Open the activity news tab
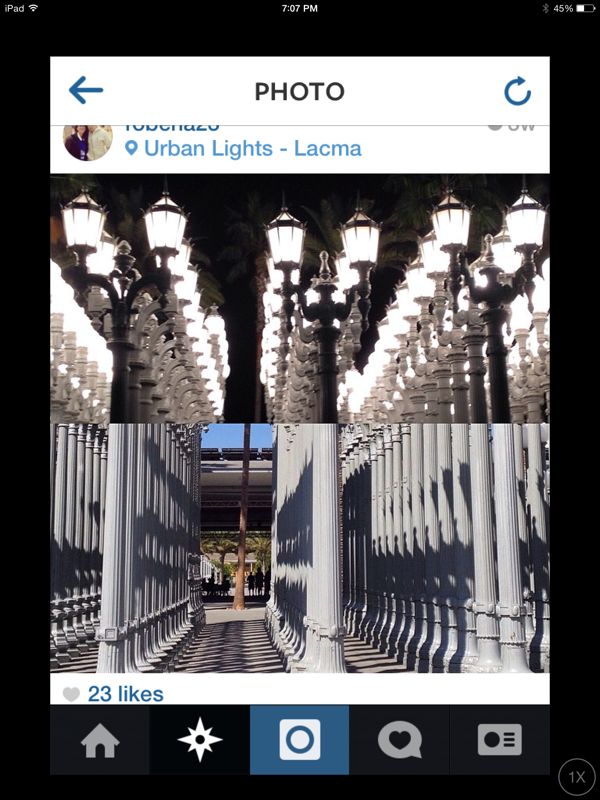Viewport: 600px width, 800px height. click(x=399, y=740)
